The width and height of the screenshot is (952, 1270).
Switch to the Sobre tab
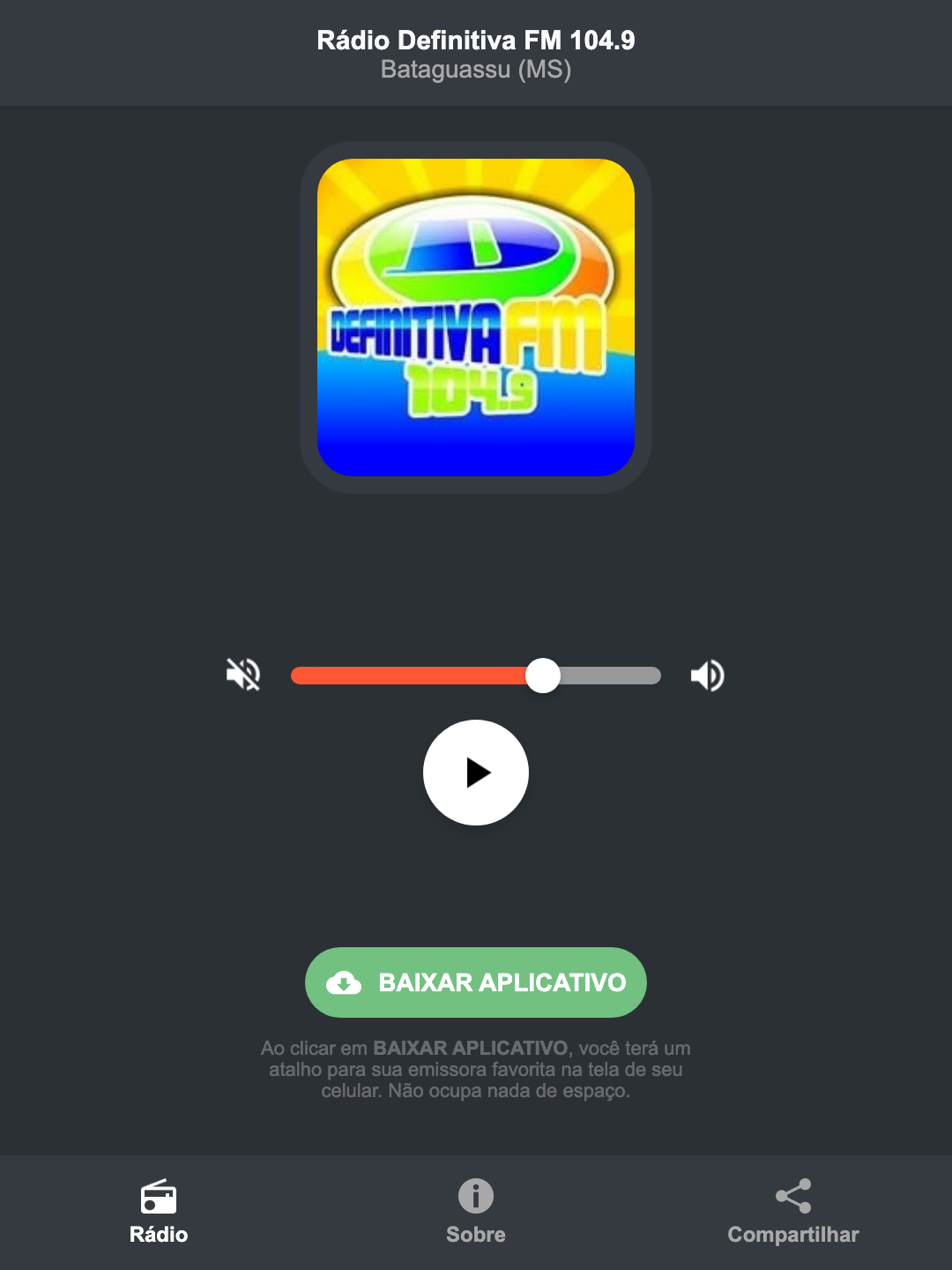click(475, 1213)
